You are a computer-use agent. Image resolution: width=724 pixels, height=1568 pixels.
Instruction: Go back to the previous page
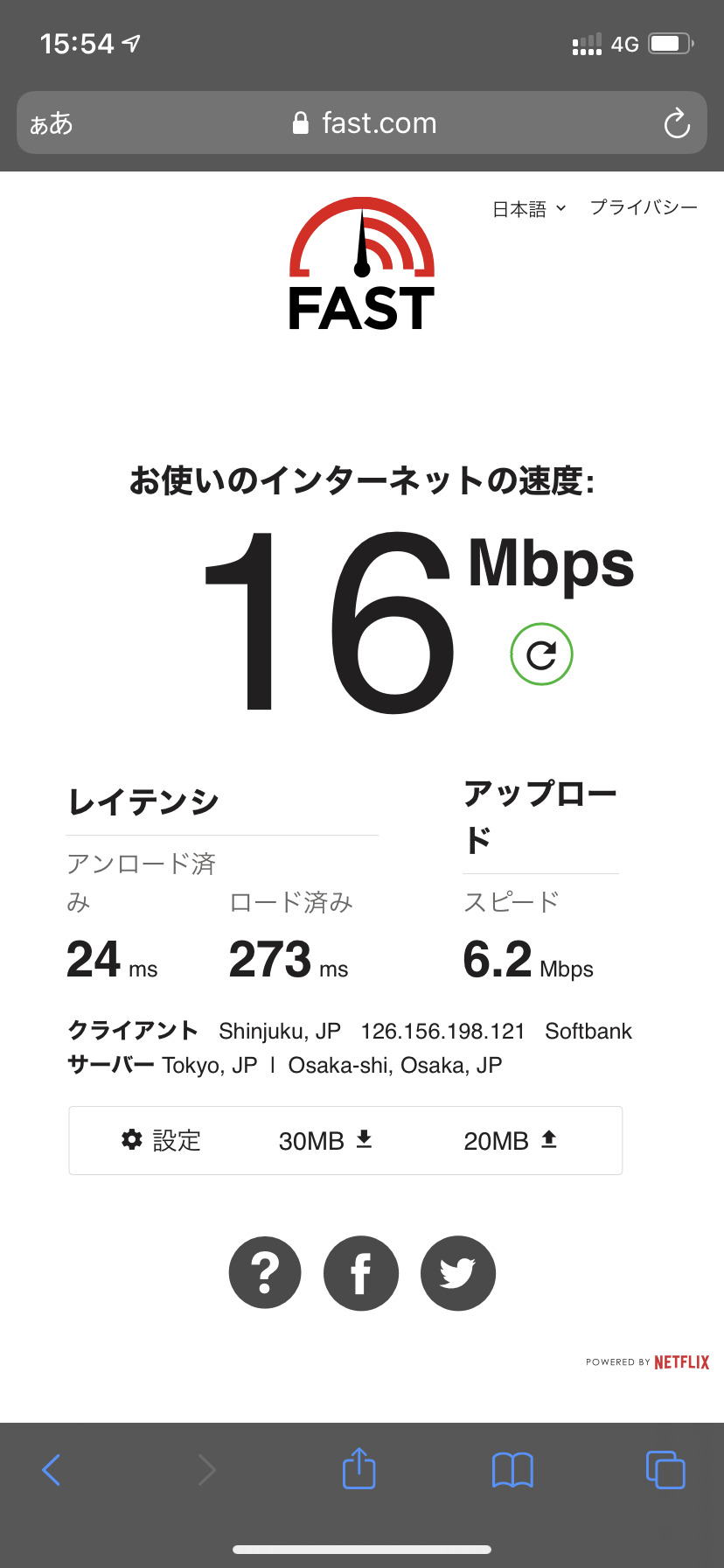pos(52,1470)
